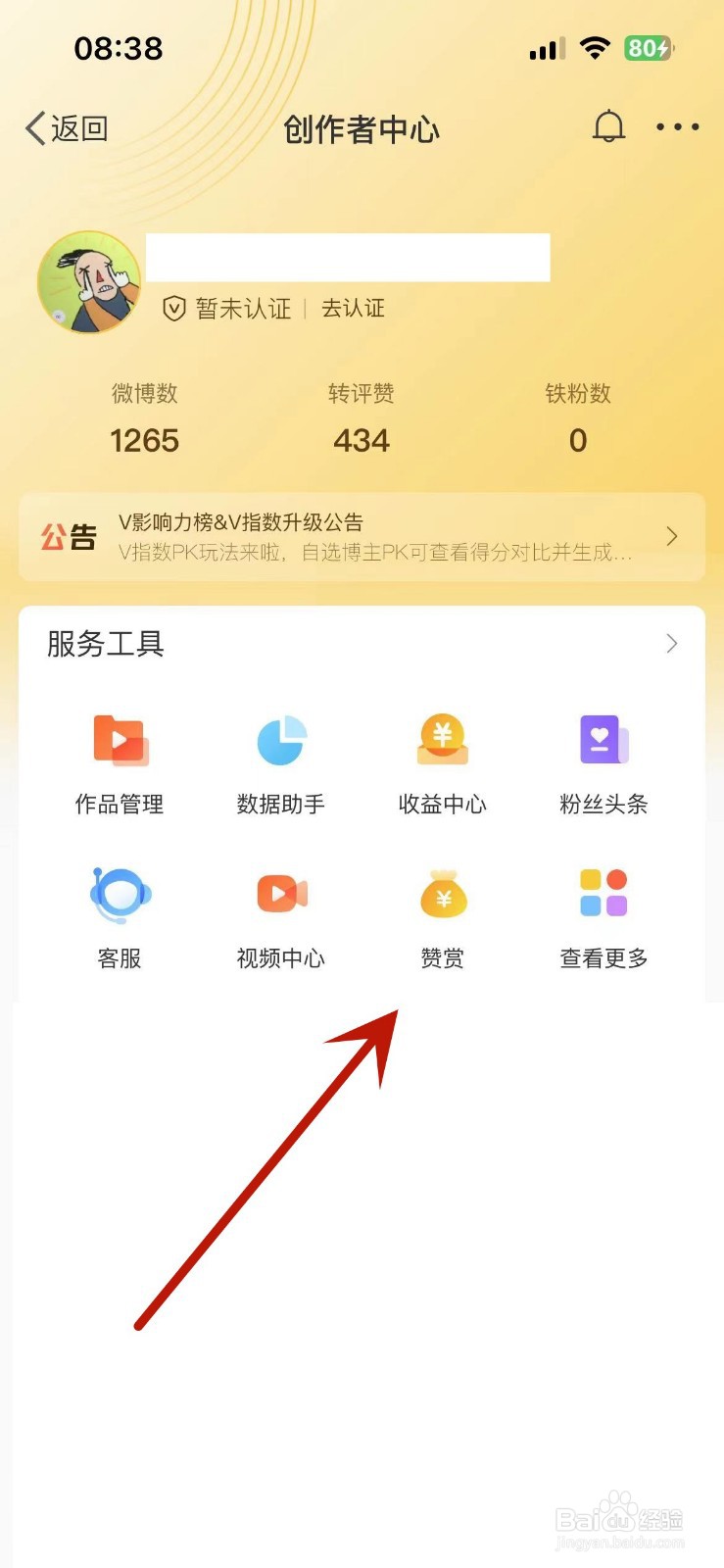Expand the 服务工具 service tools section
Image resolution: width=724 pixels, height=1568 pixels.
point(671,644)
